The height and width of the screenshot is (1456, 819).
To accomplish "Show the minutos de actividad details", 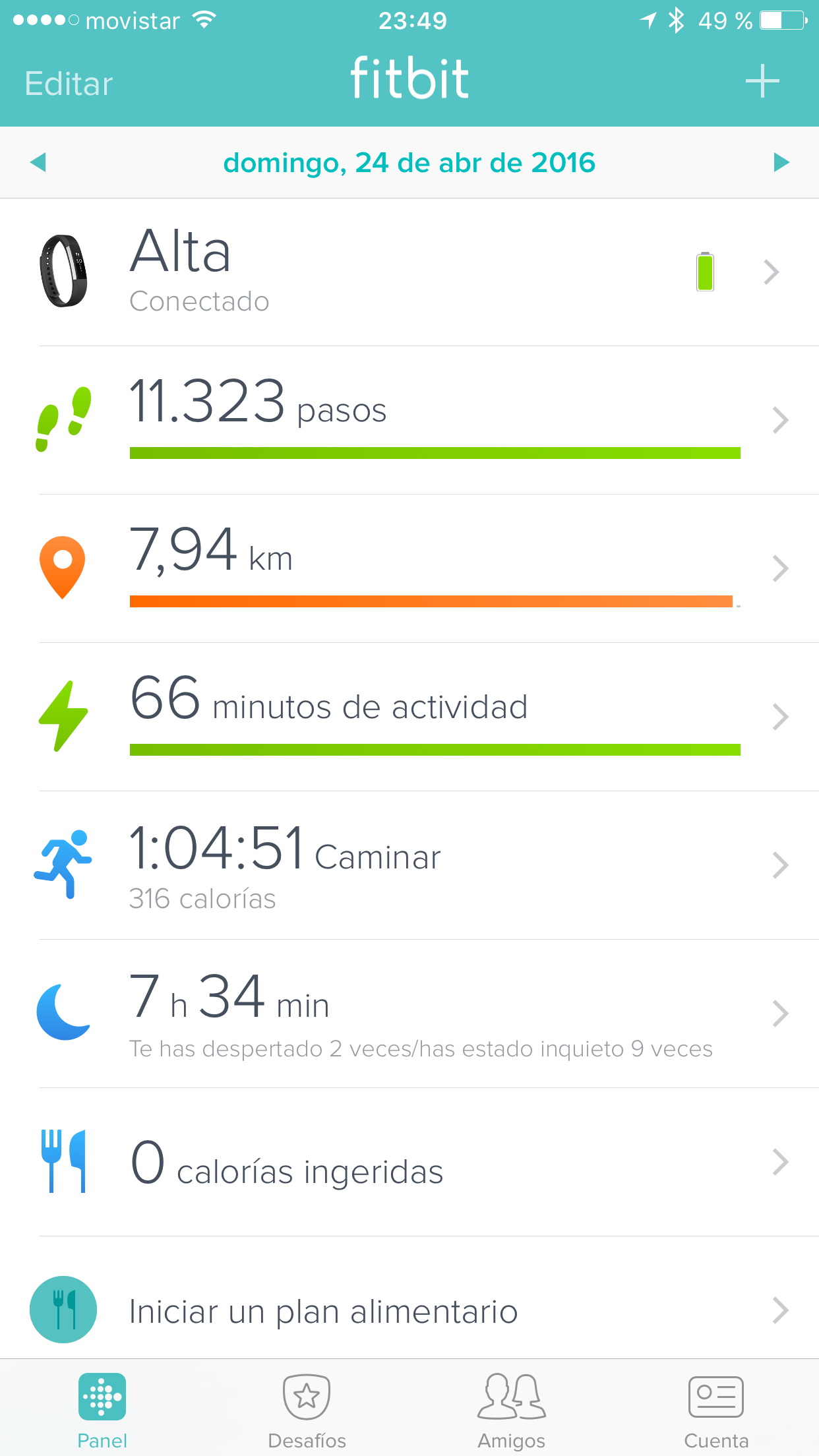I will coord(409,717).
